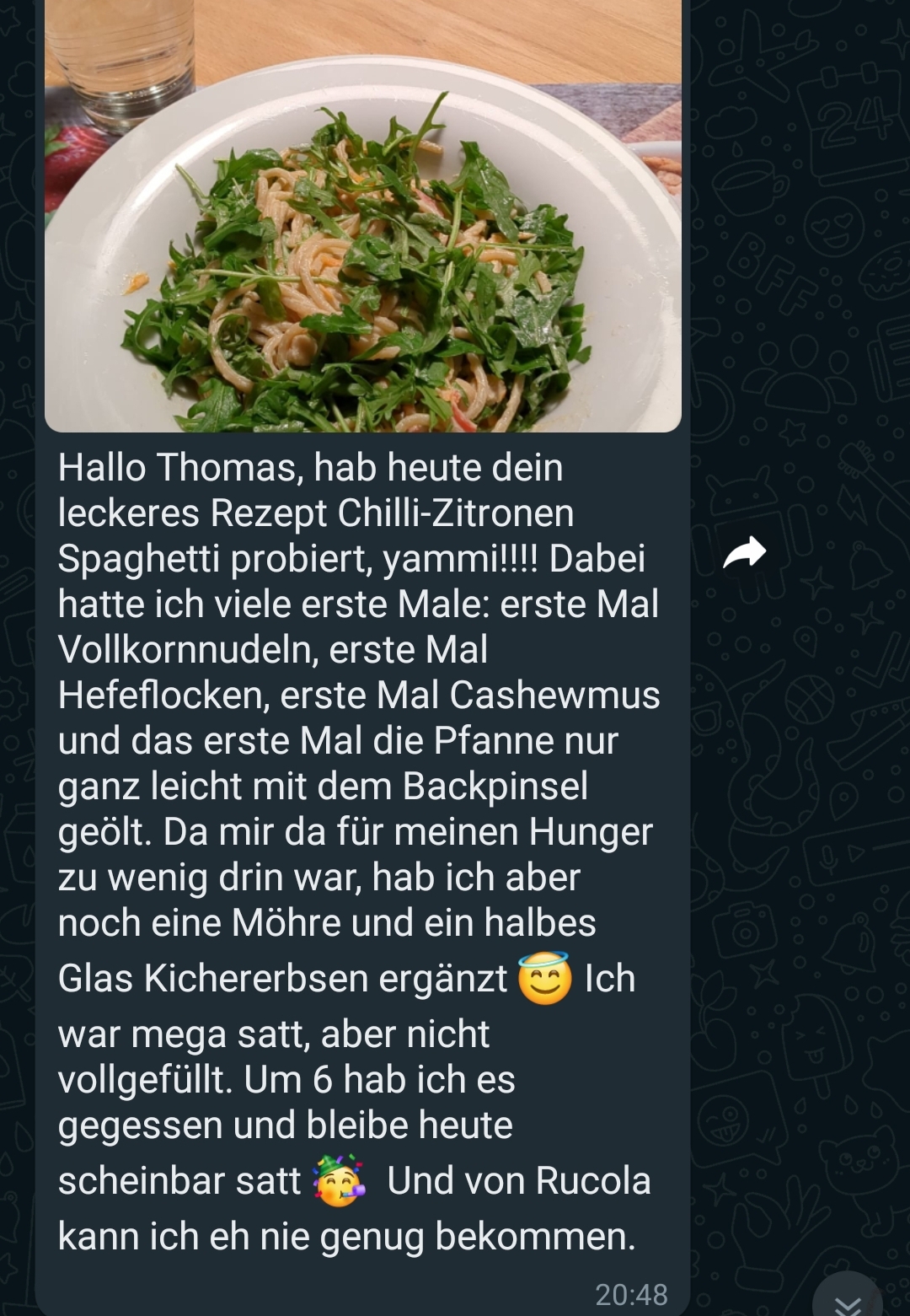910x1316 pixels.
Task: Forward the spaghetti message with the arrow icon
Action: [745, 553]
